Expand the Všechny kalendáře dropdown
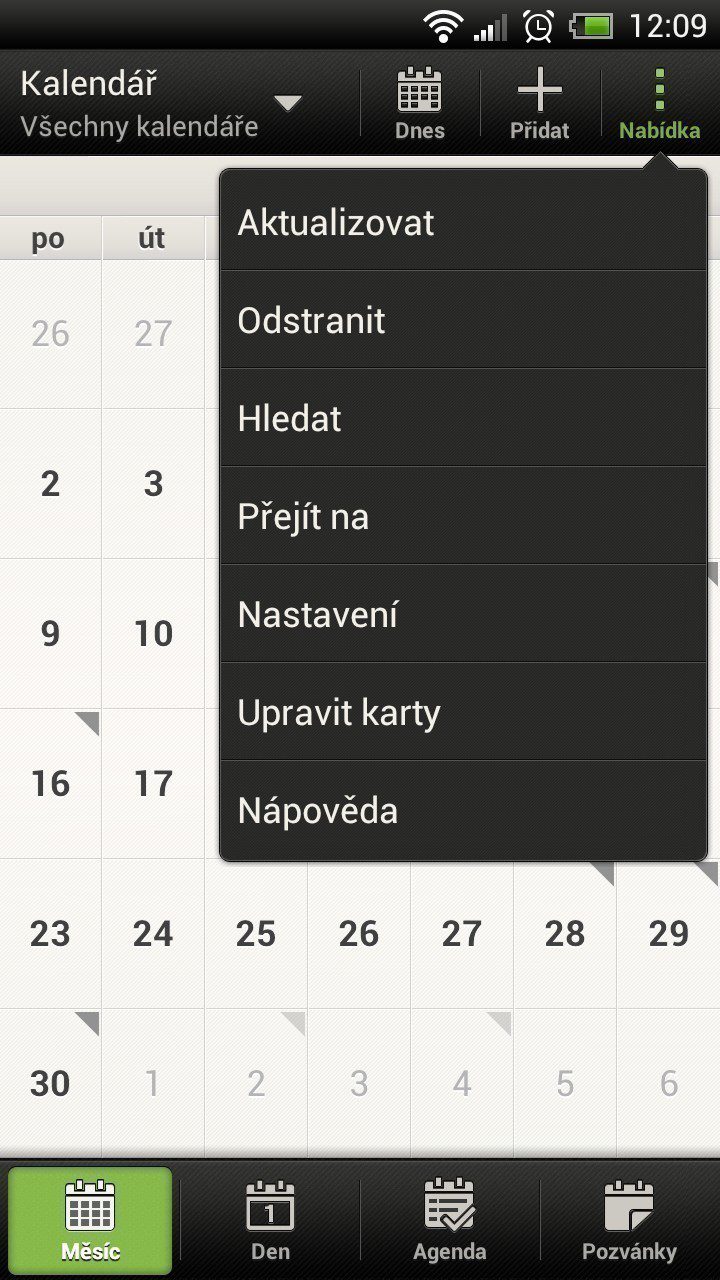This screenshot has width=720, height=1280. (160, 104)
